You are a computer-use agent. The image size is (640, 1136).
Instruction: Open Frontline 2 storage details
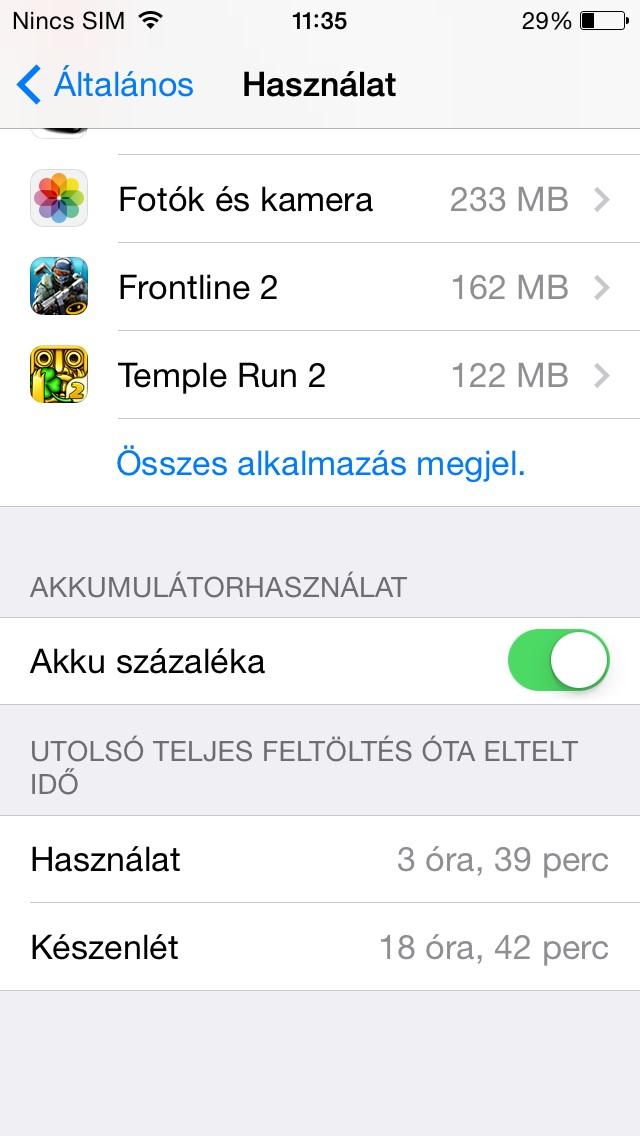[x=320, y=287]
